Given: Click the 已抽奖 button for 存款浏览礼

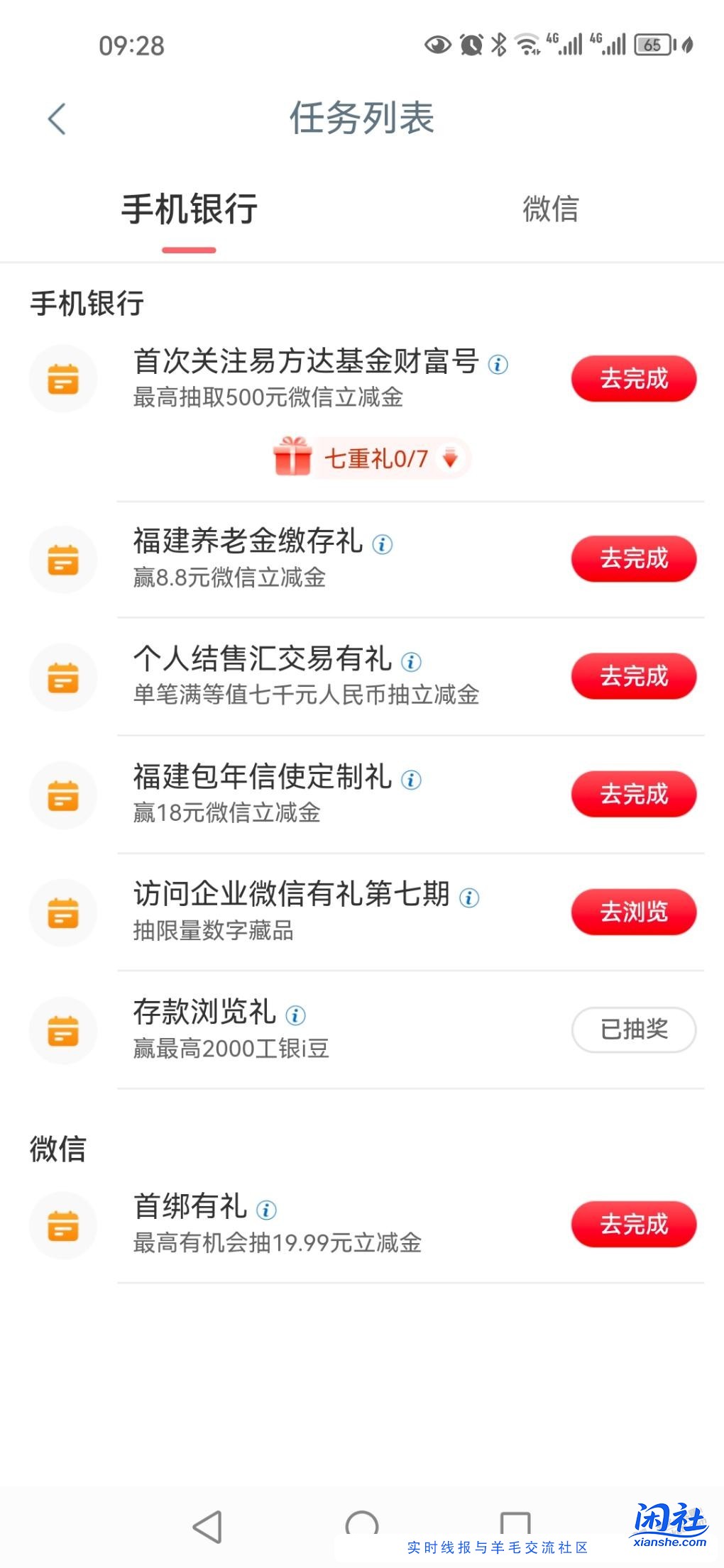Looking at the screenshot, I should point(634,1030).
